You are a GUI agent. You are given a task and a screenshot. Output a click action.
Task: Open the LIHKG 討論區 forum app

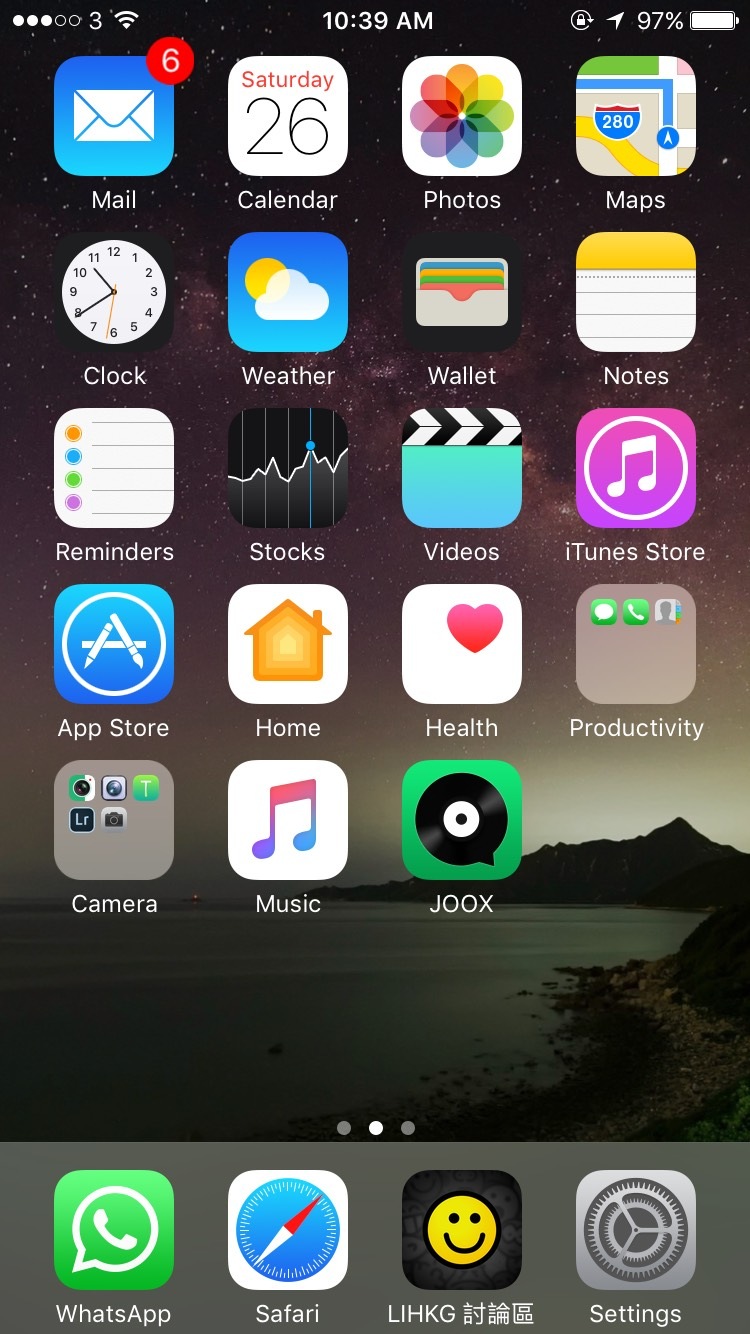pyautogui.click(x=461, y=1230)
